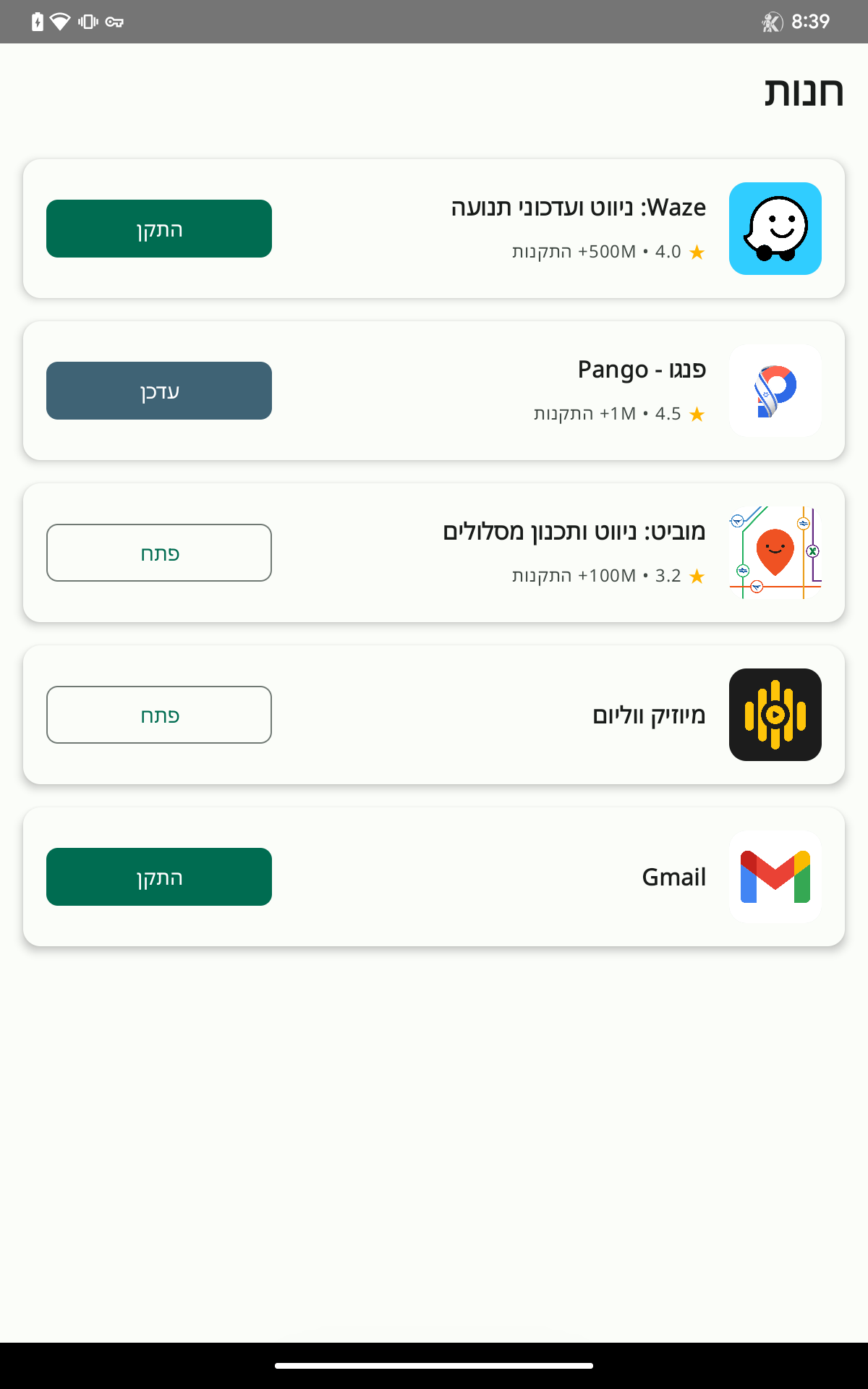View the Moovit app card details
This screenshot has width=868, height=1389.
tap(573, 532)
